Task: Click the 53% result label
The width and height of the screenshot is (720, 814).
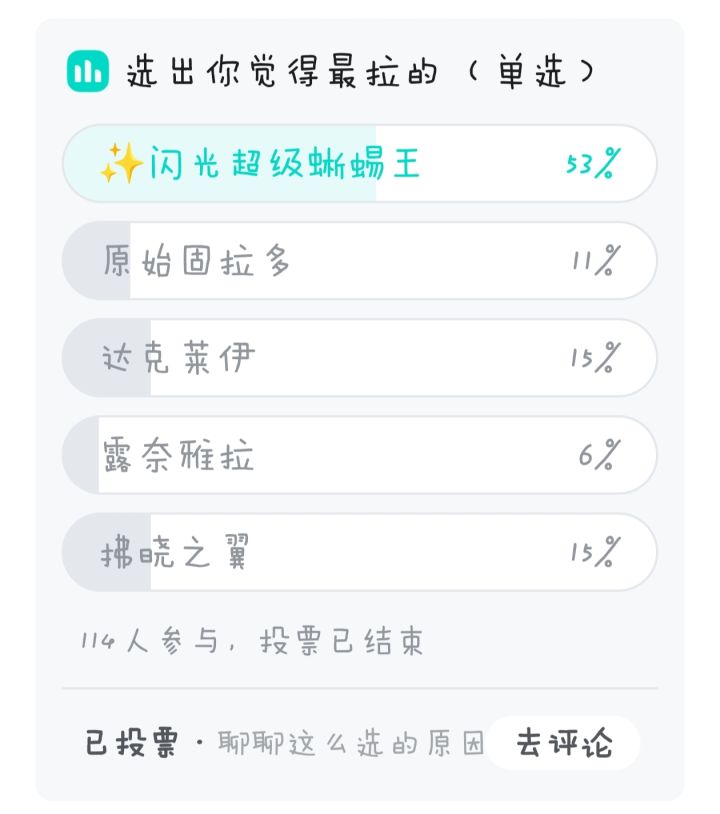Action: point(592,164)
